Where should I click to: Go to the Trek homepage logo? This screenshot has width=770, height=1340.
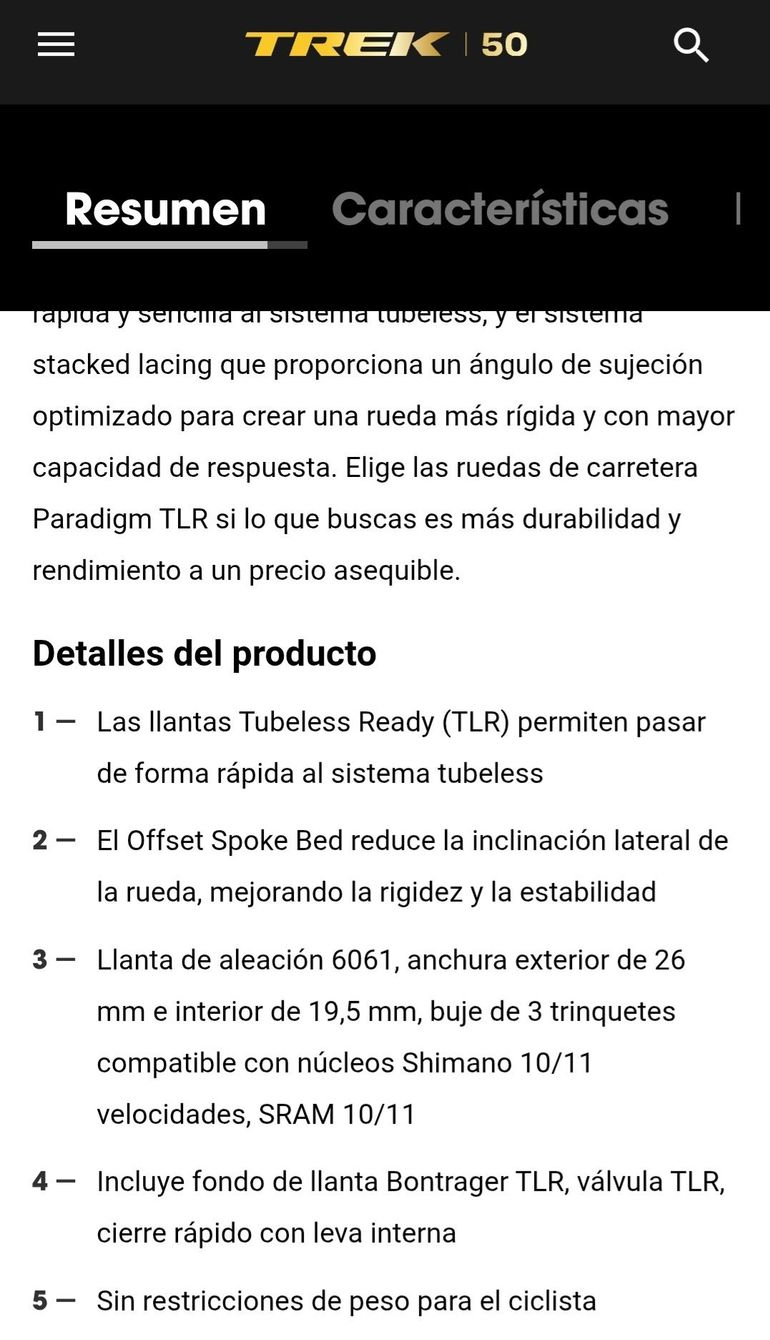[x=386, y=45]
